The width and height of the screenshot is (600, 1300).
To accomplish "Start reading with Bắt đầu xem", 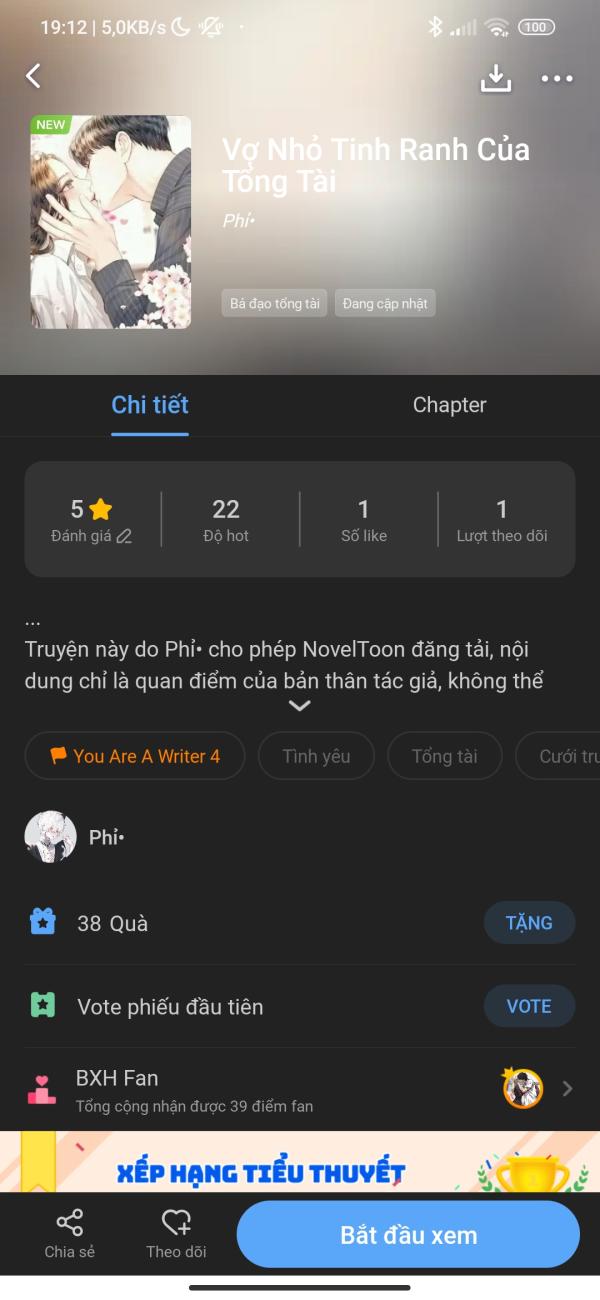I will coord(408,1235).
